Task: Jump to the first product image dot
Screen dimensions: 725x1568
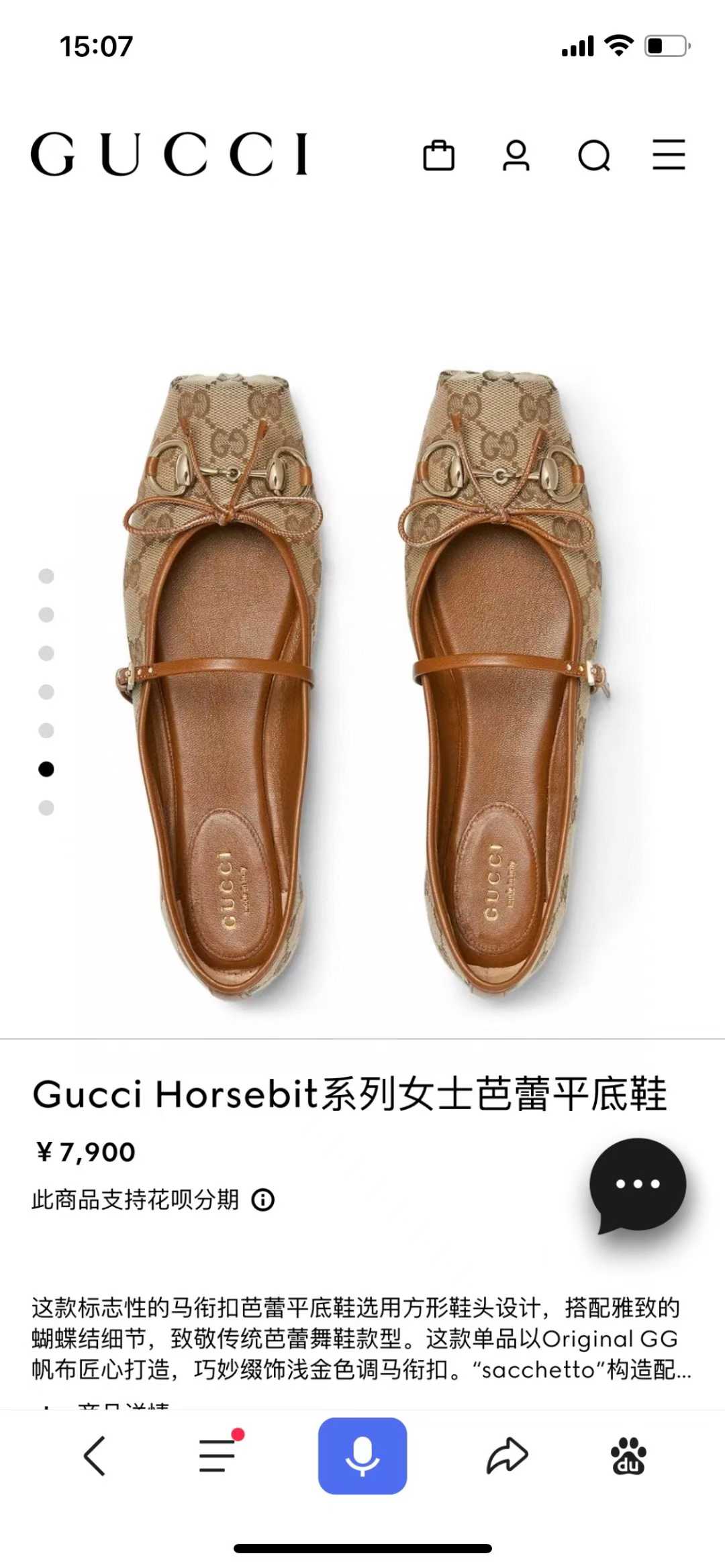Action: [x=46, y=576]
